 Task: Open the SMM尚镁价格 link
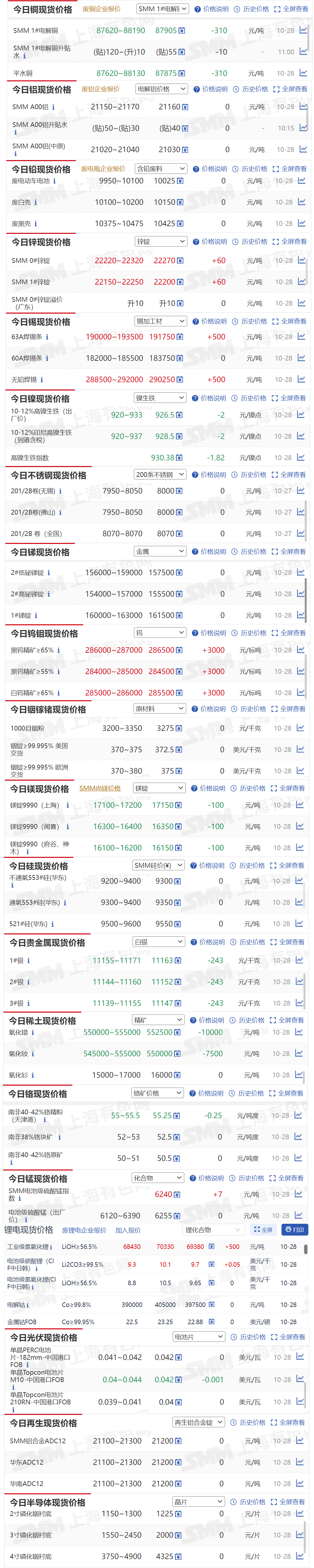[100, 788]
